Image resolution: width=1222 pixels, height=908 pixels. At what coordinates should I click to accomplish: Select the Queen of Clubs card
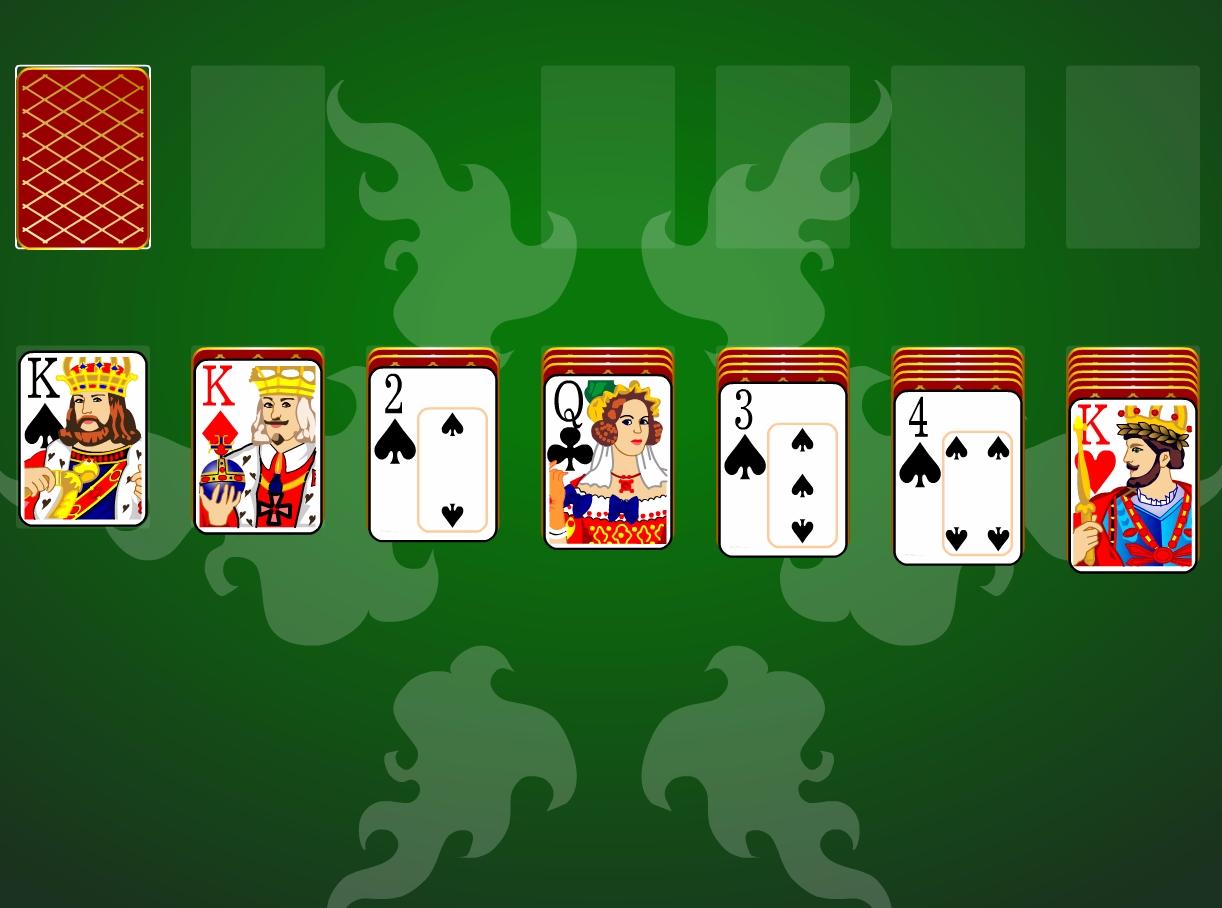(608, 462)
